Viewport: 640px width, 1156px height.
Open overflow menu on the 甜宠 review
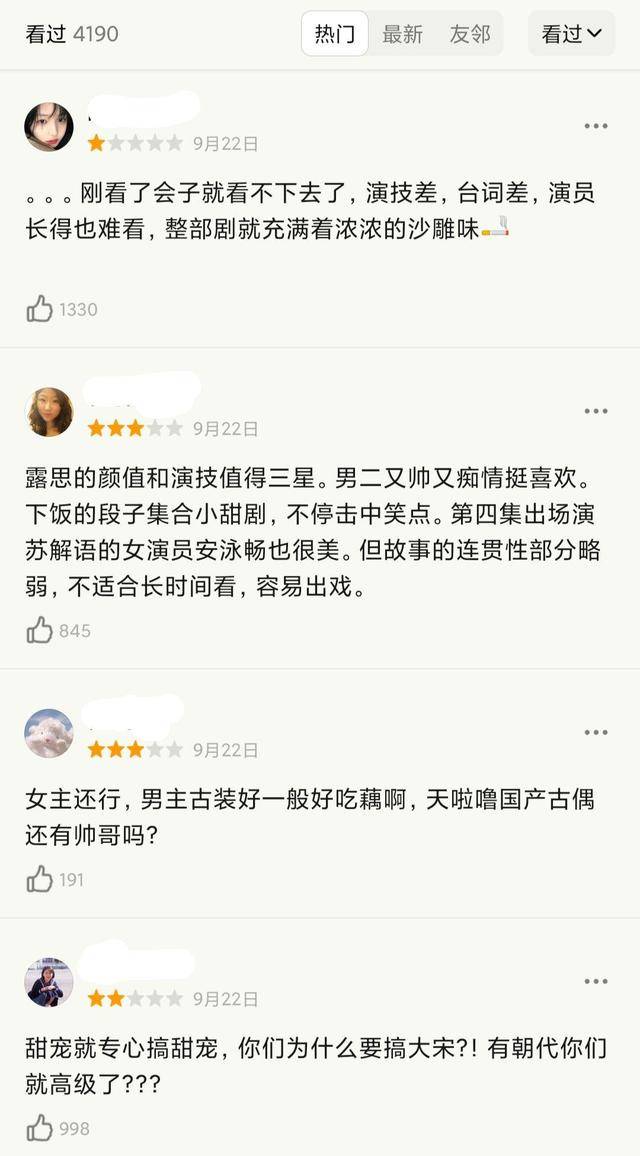coord(596,981)
